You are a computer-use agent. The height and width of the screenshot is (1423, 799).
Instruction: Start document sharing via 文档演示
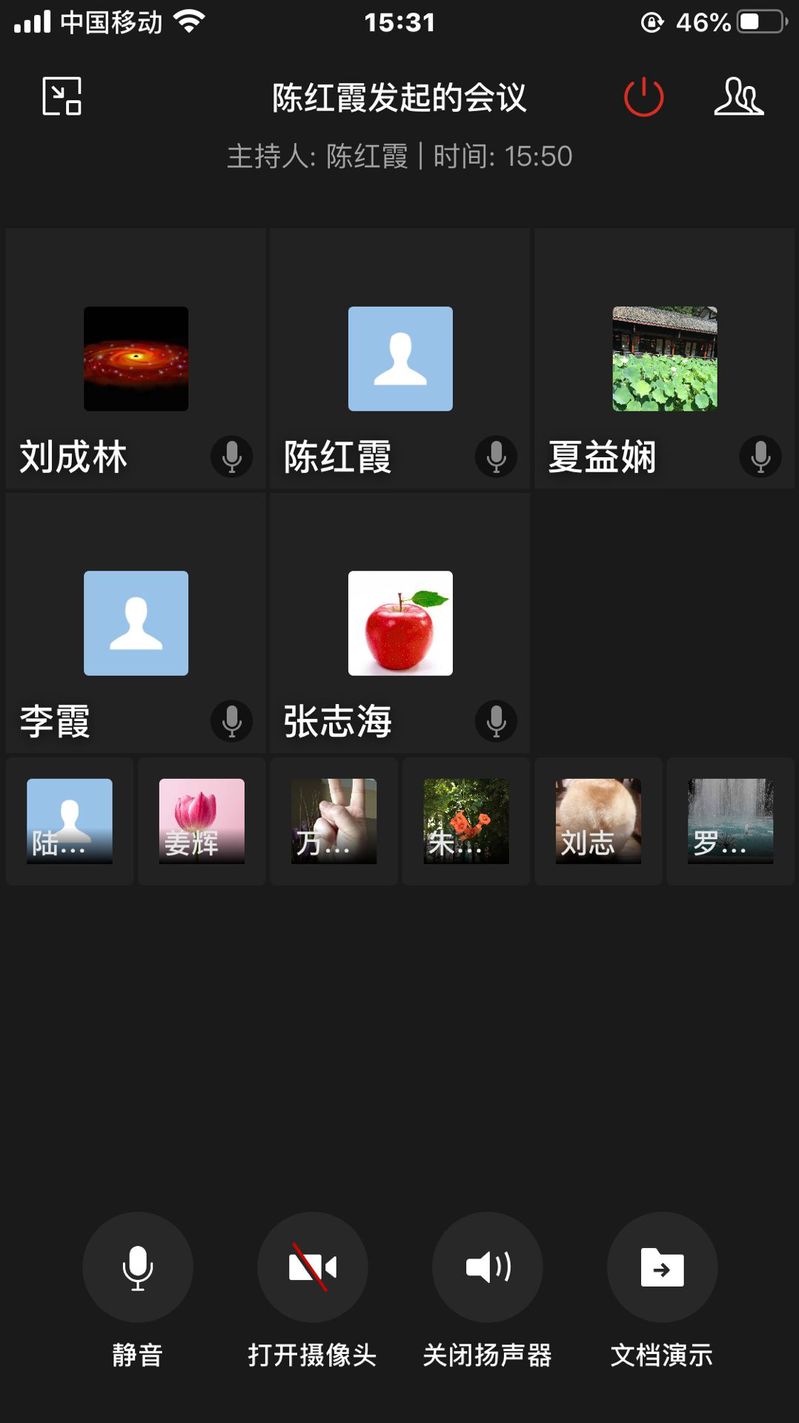[x=662, y=1268]
